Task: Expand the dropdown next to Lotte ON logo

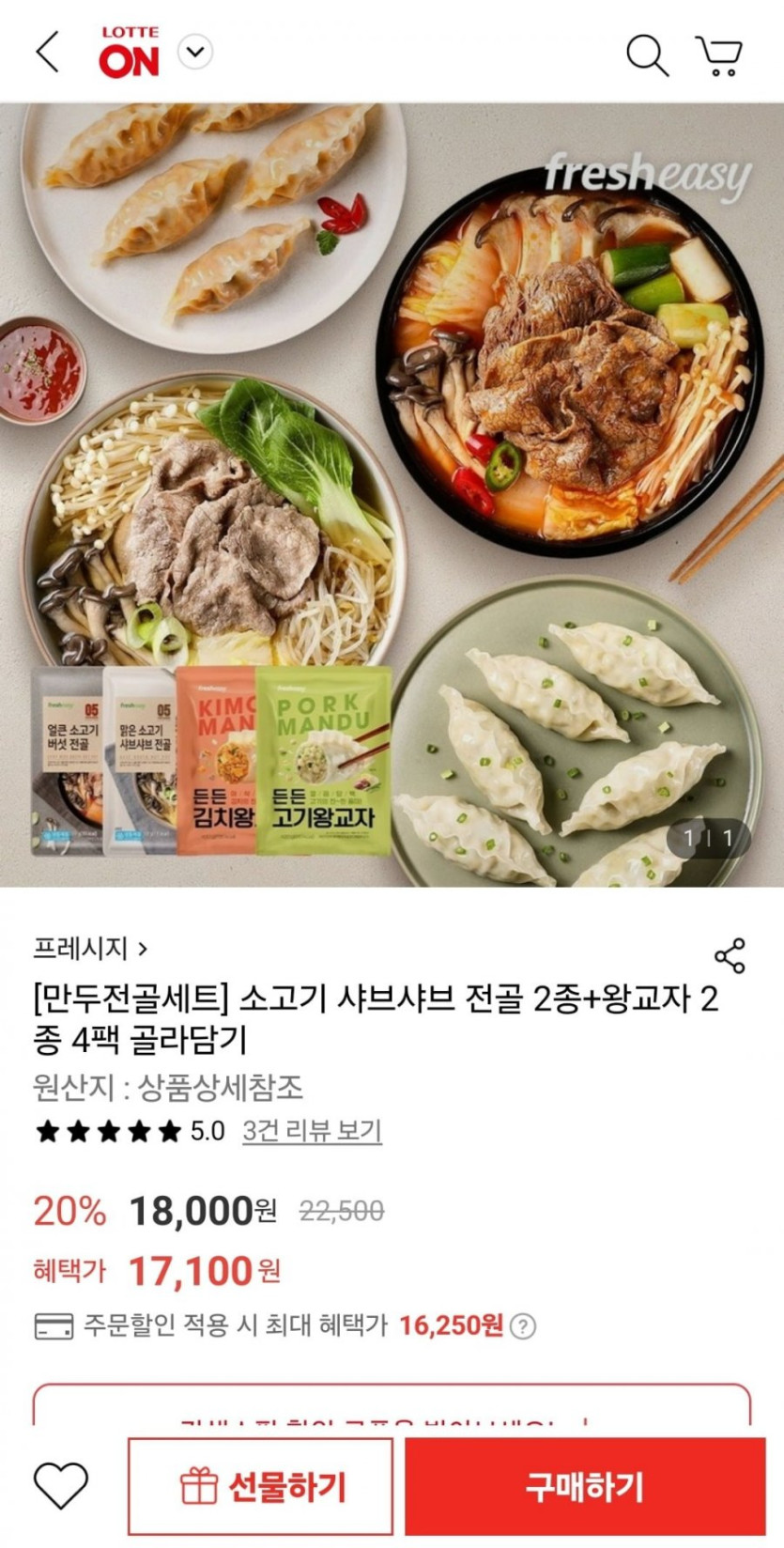Action: tap(195, 52)
